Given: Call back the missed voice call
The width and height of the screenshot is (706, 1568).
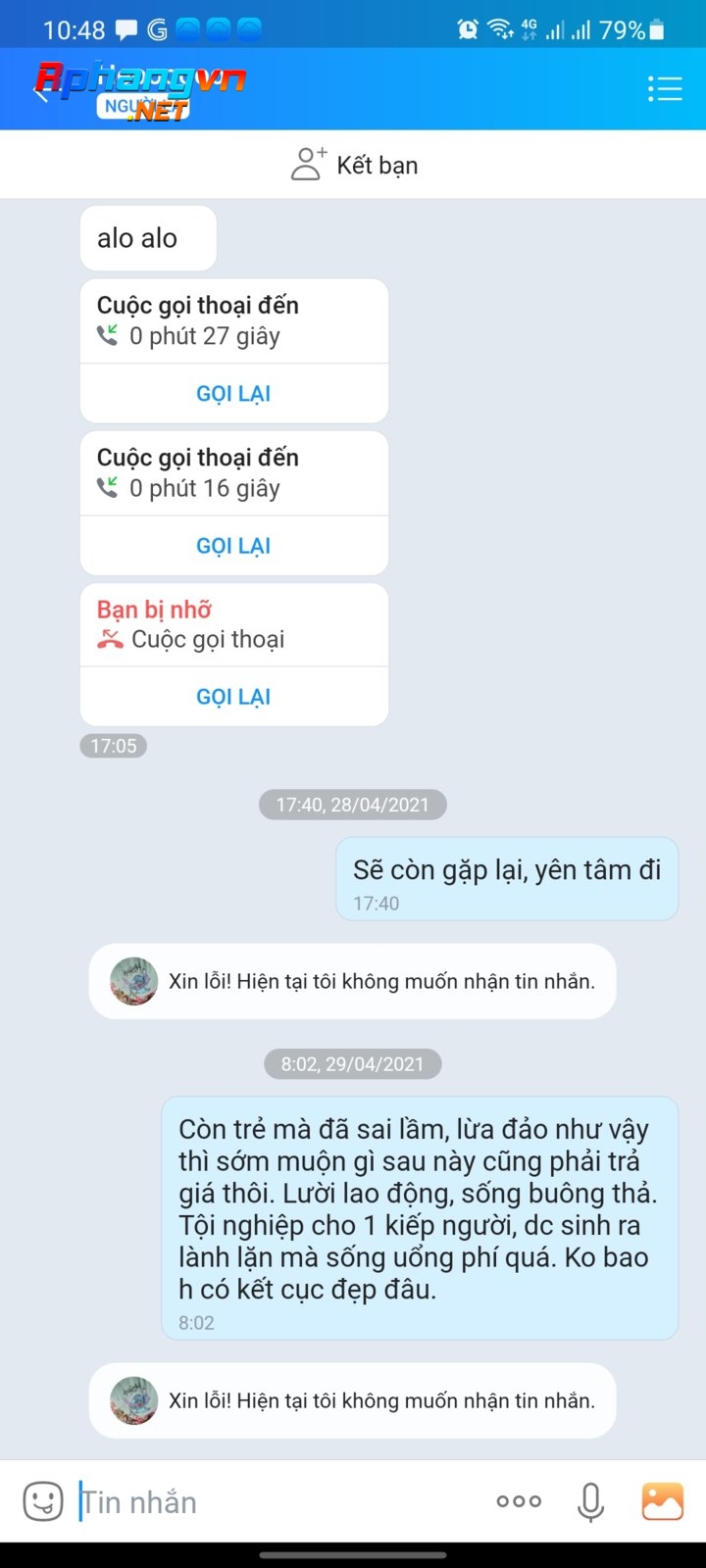Looking at the screenshot, I should (x=233, y=697).
